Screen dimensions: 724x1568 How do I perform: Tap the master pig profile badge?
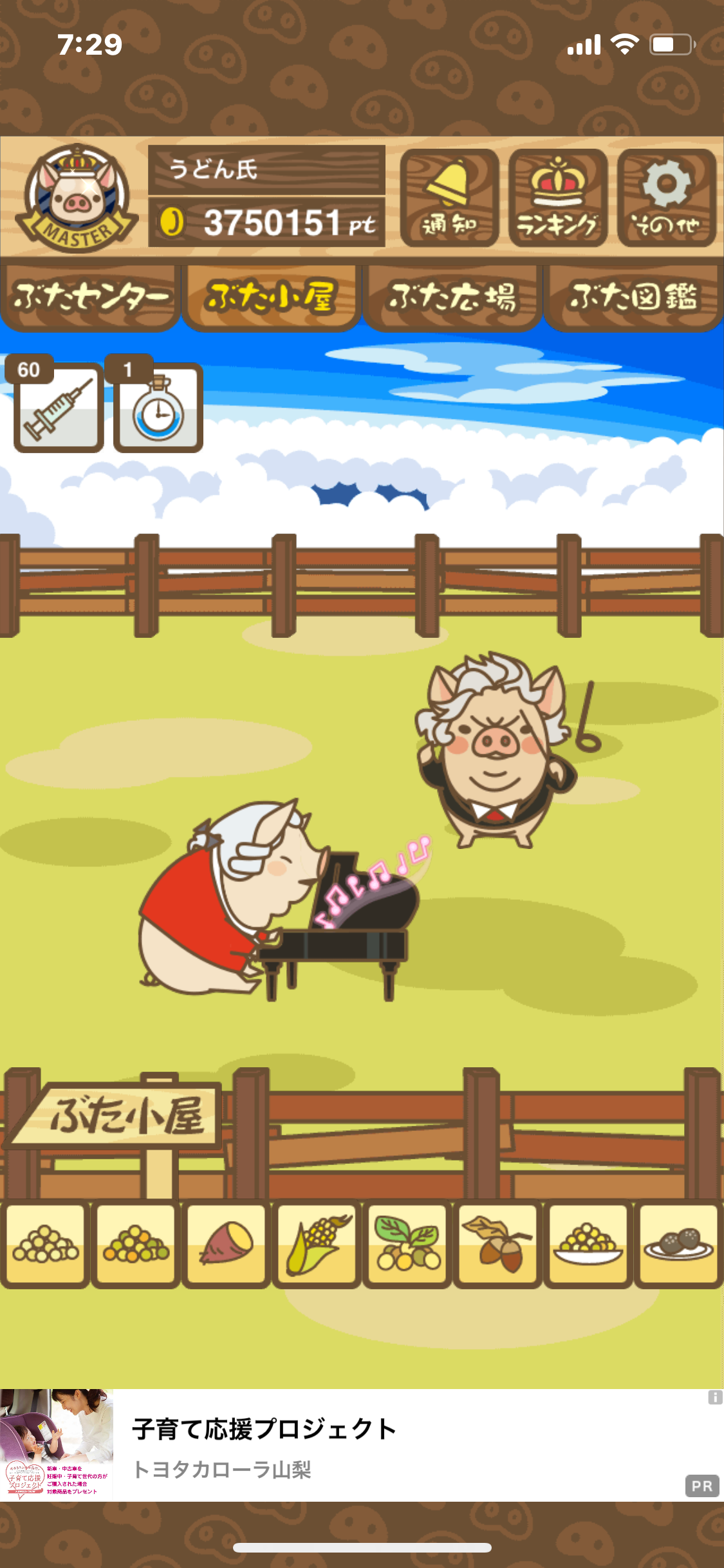click(x=77, y=198)
